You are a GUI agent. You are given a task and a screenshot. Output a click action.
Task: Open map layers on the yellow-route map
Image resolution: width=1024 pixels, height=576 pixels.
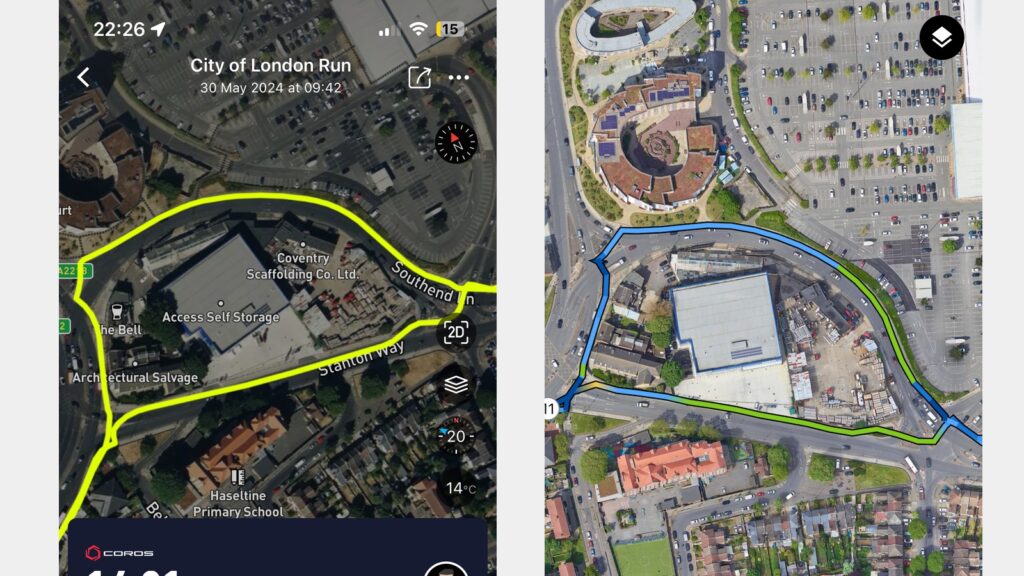456,385
